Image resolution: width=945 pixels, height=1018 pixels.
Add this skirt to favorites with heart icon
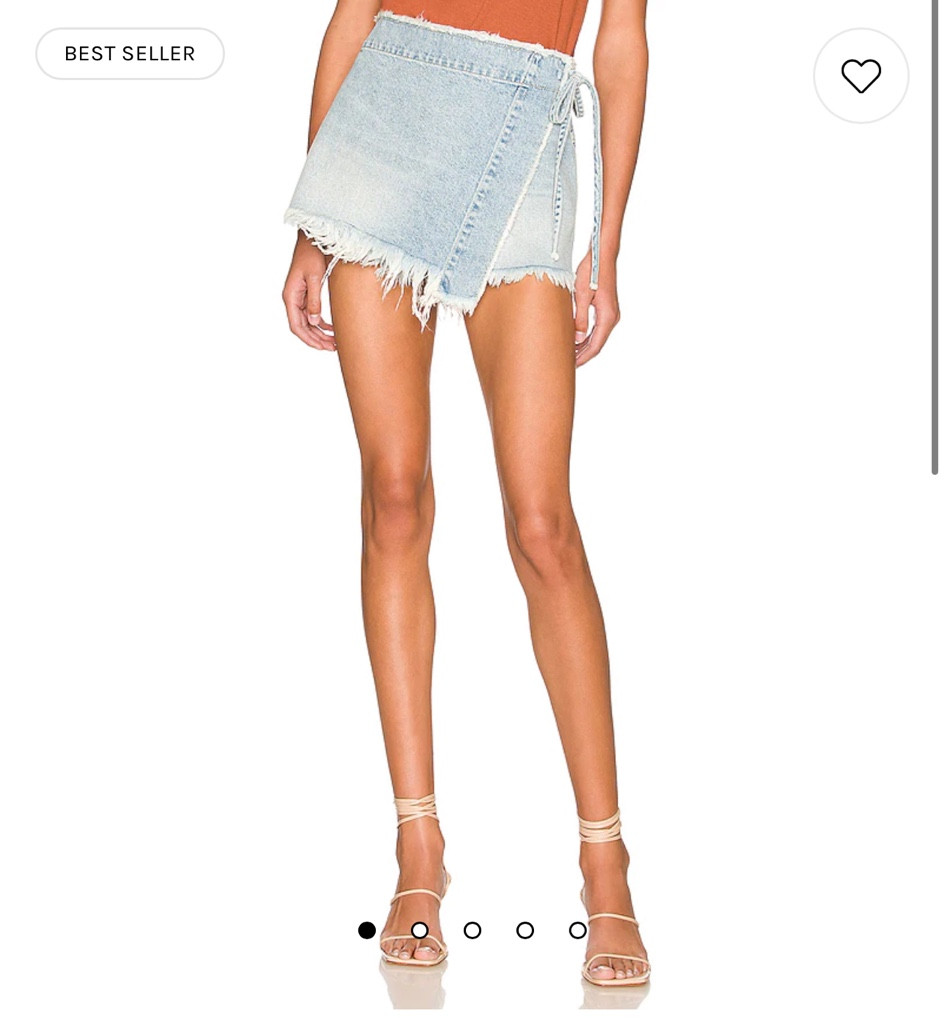click(860, 76)
